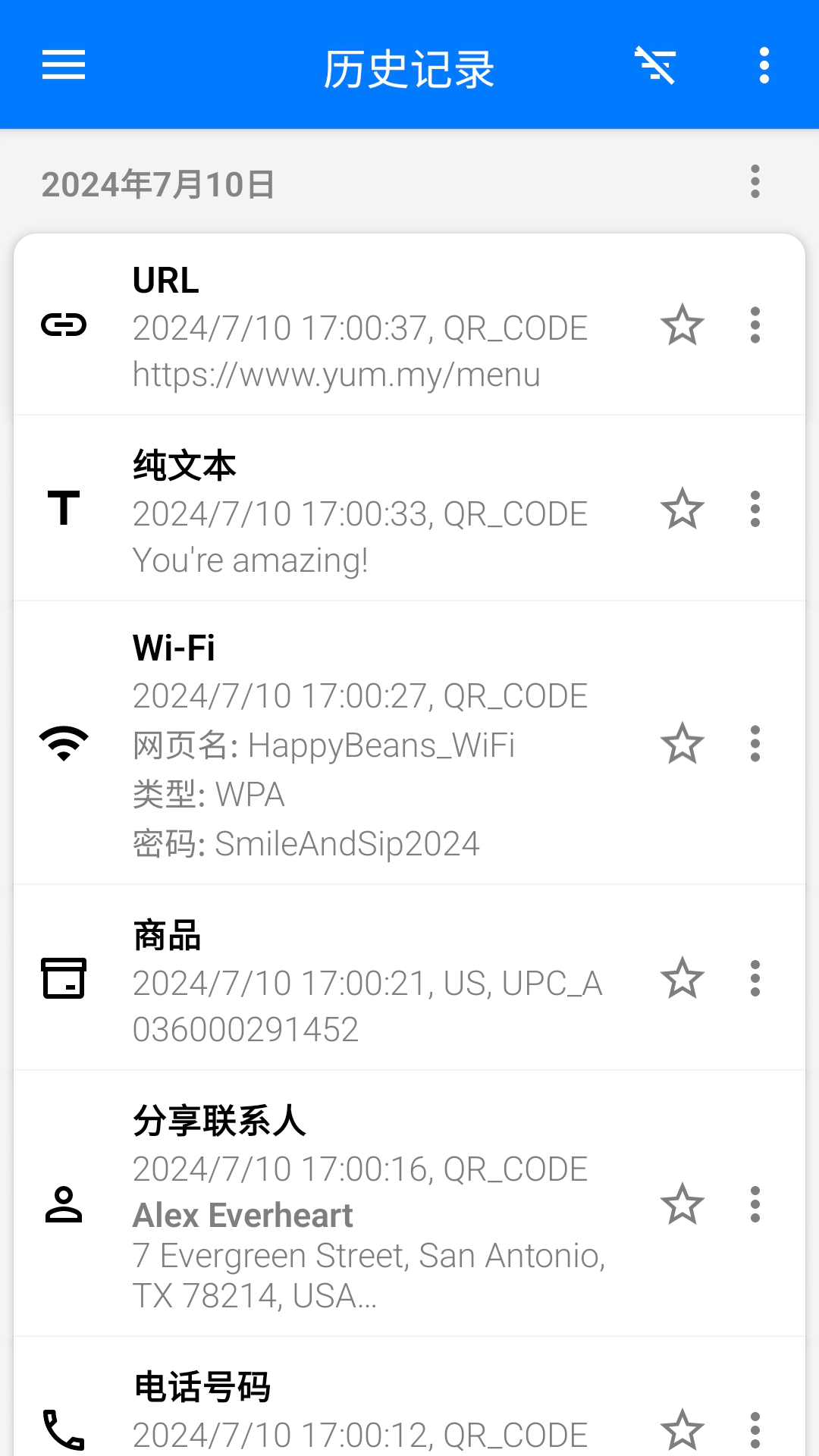
Task: Star the 商品 barcode entry
Action: click(x=682, y=978)
